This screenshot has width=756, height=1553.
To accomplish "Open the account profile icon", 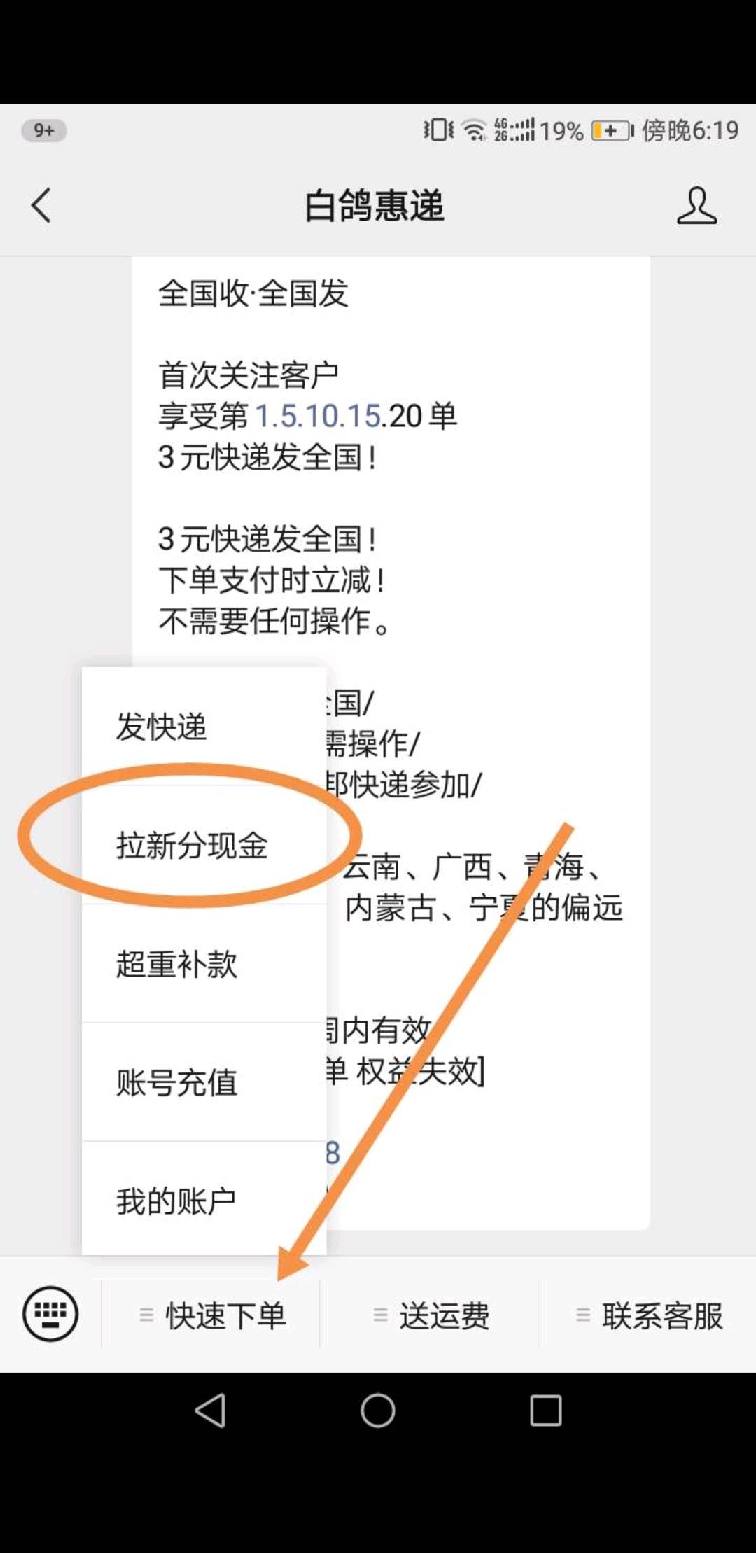I will click(x=696, y=206).
